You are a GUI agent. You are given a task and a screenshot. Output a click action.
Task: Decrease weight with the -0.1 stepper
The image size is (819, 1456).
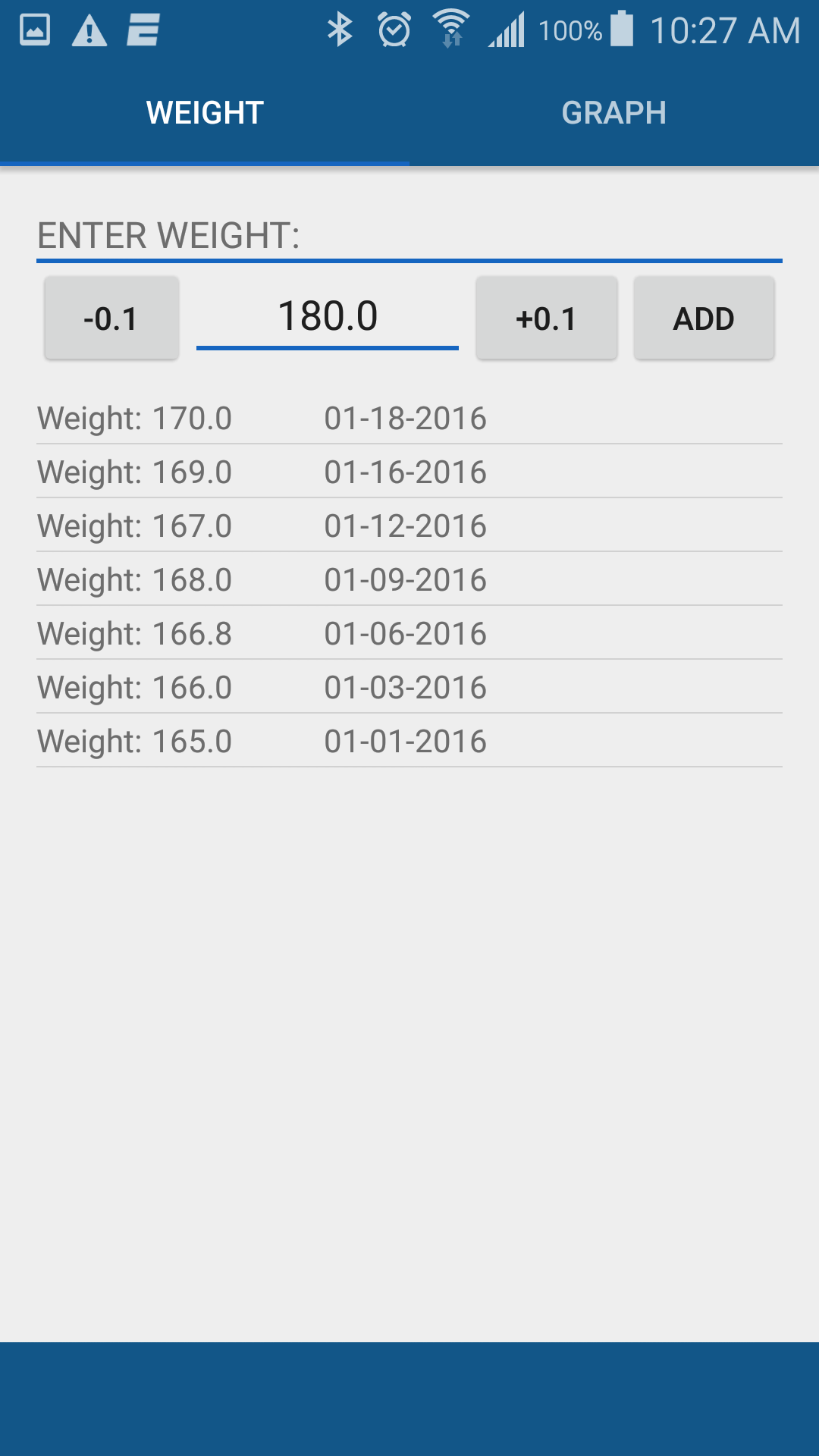(111, 318)
